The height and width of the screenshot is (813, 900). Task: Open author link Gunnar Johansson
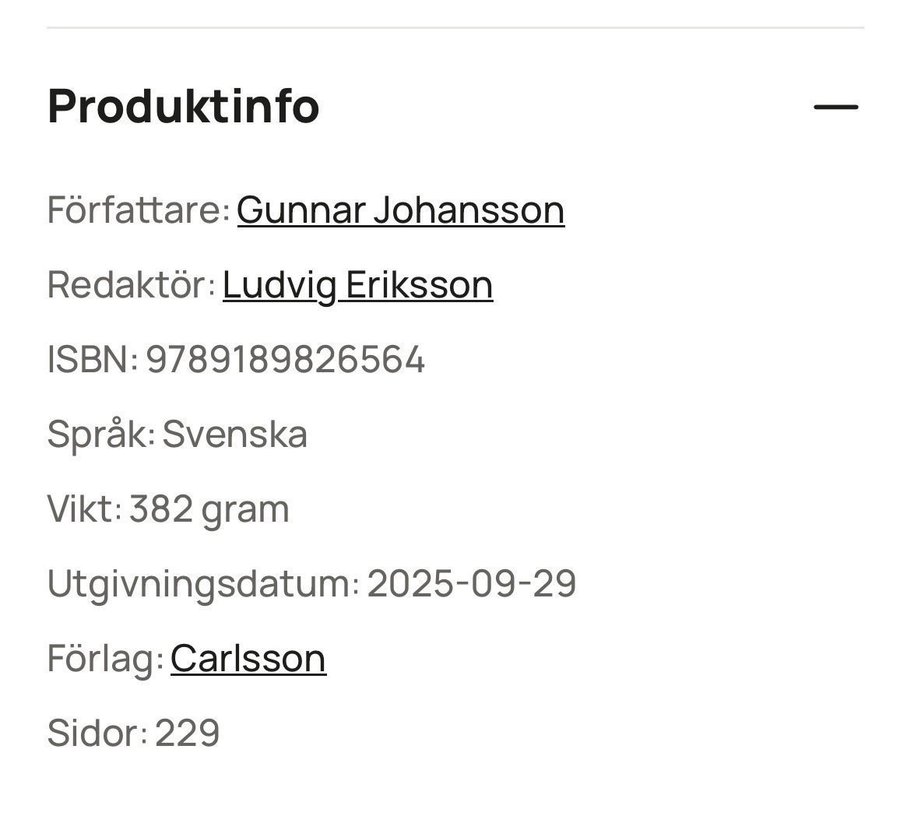[400, 210]
